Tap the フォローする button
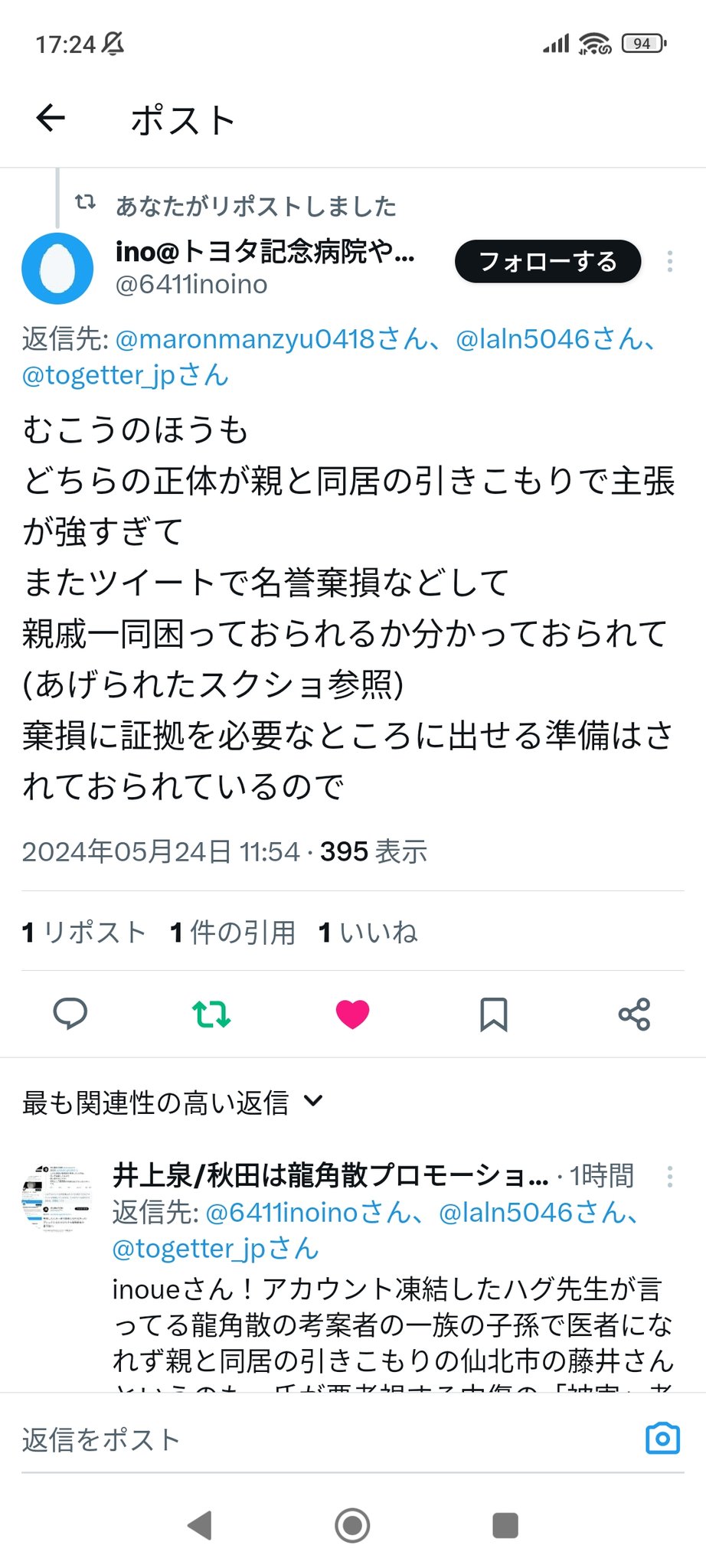Image resolution: width=706 pixels, height=1568 pixels. click(x=547, y=262)
